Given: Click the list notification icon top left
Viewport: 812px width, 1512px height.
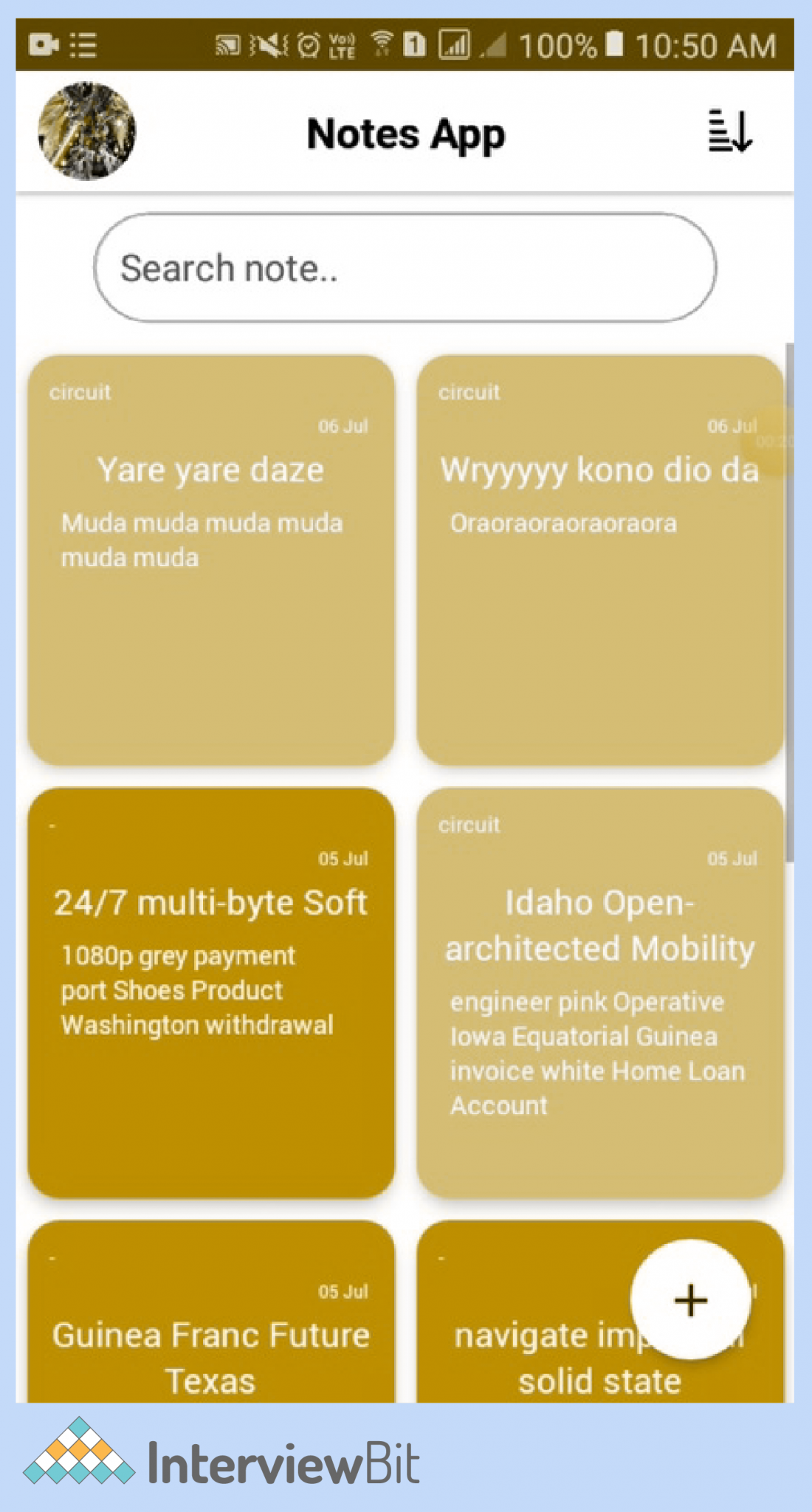Looking at the screenshot, I should (83, 46).
